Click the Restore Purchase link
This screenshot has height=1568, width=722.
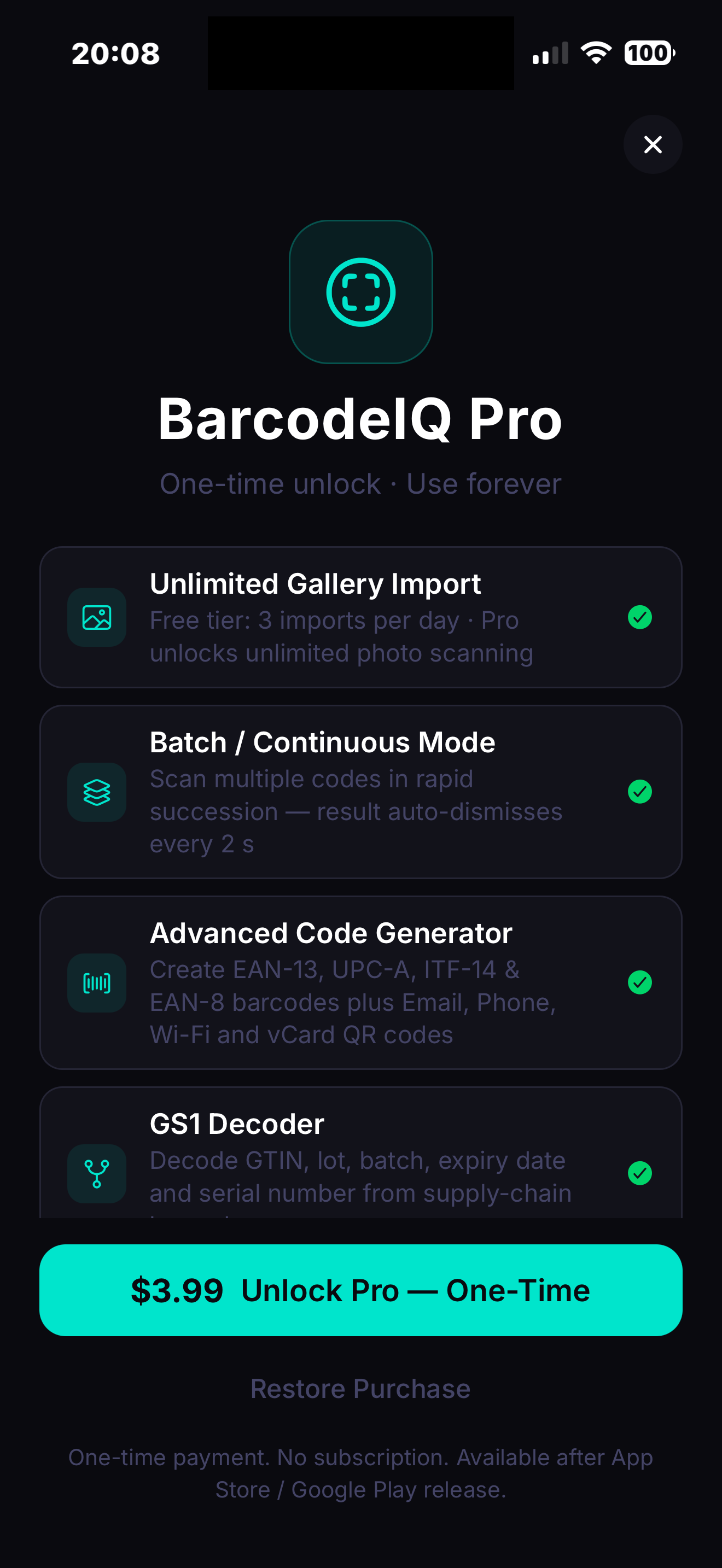[x=360, y=1388]
